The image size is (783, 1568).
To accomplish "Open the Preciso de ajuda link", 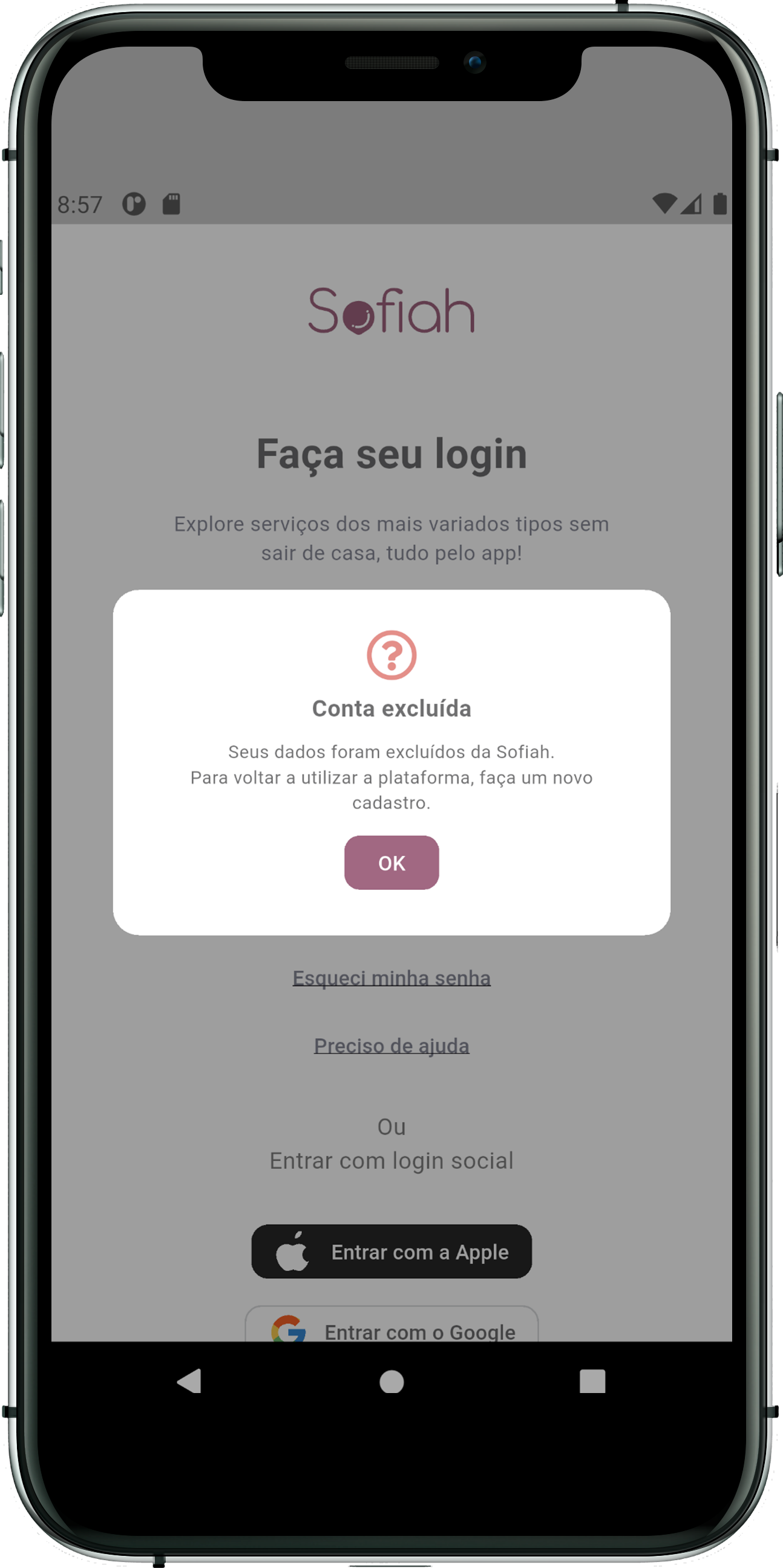I will coord(391,1045).
